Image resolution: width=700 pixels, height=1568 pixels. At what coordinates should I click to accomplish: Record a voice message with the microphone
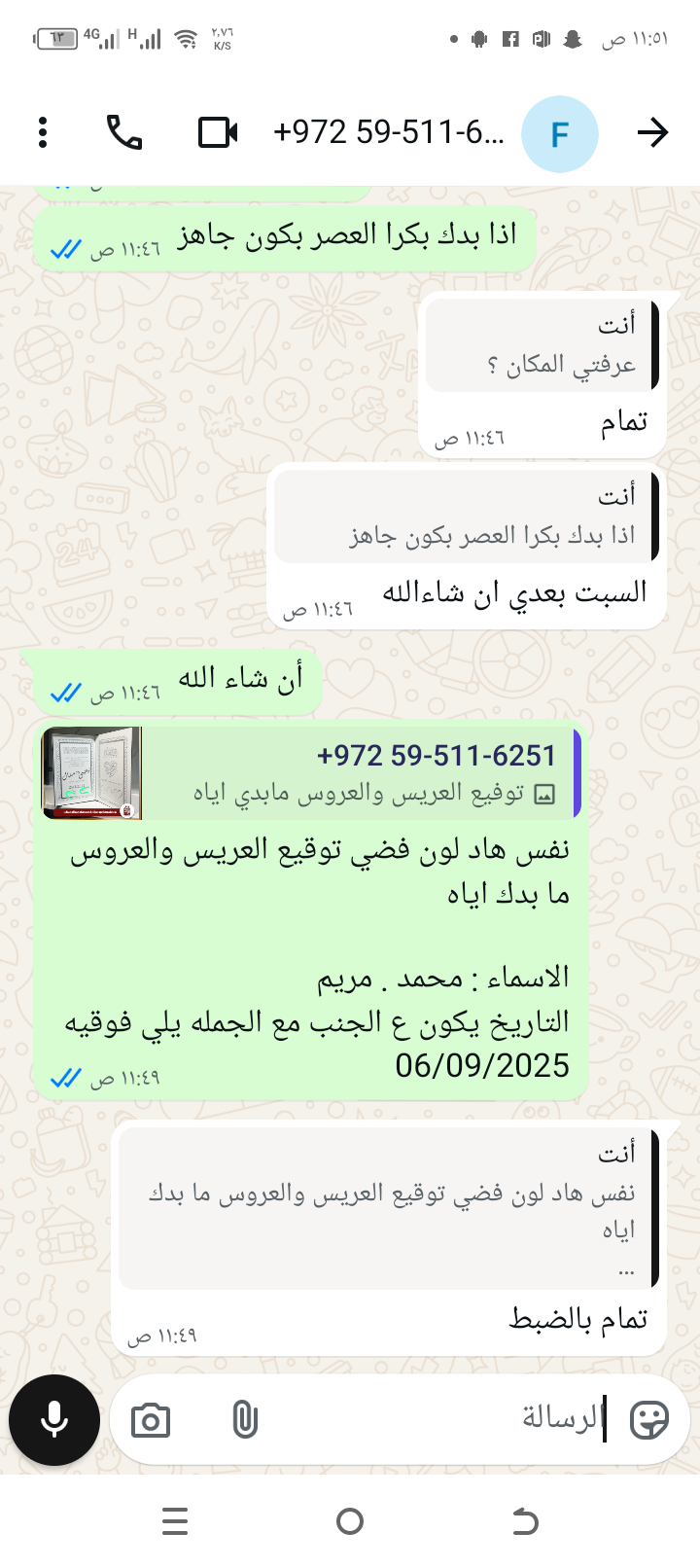pos(54,1420)
